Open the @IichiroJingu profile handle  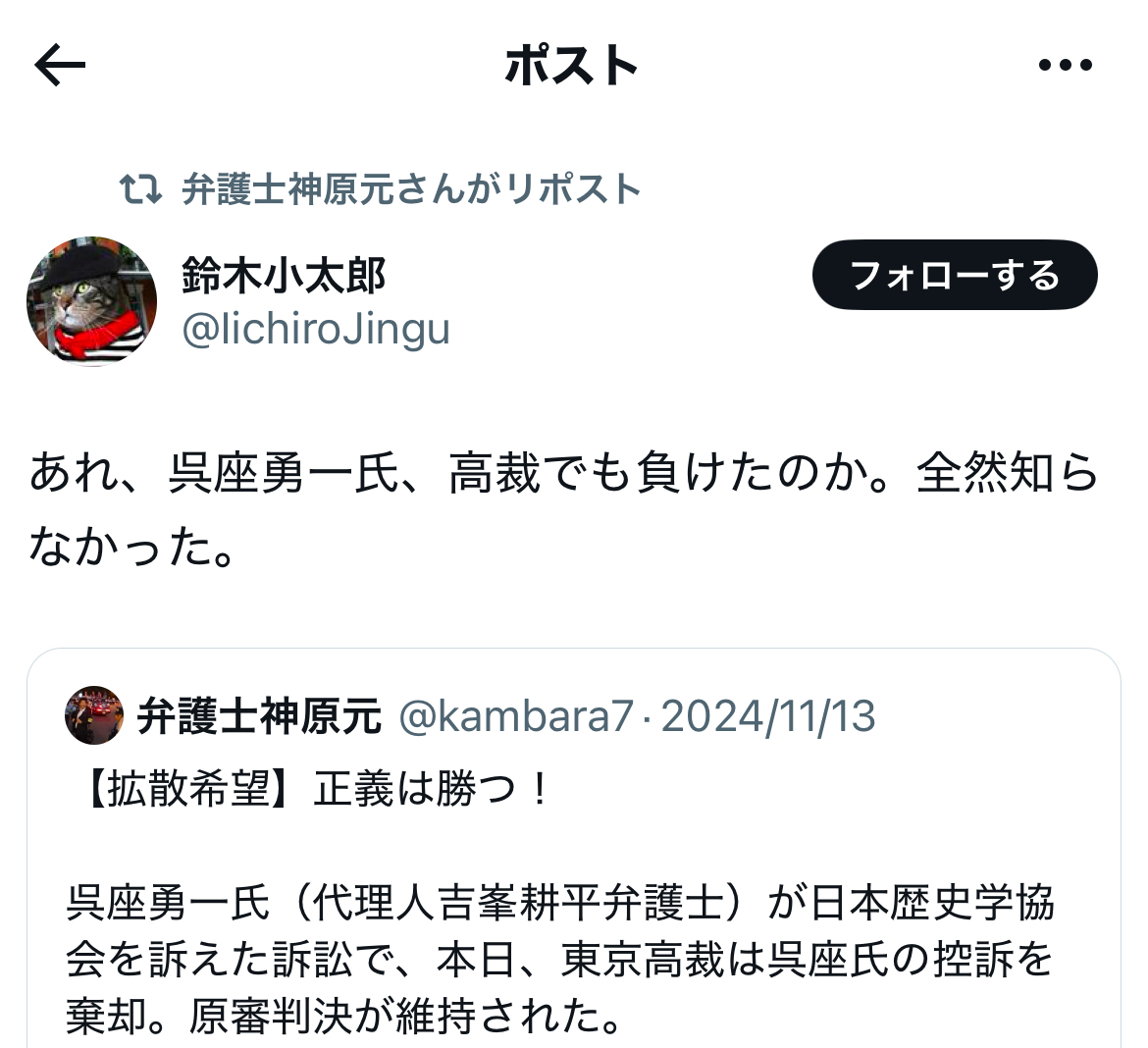click(x=316, y=329)
